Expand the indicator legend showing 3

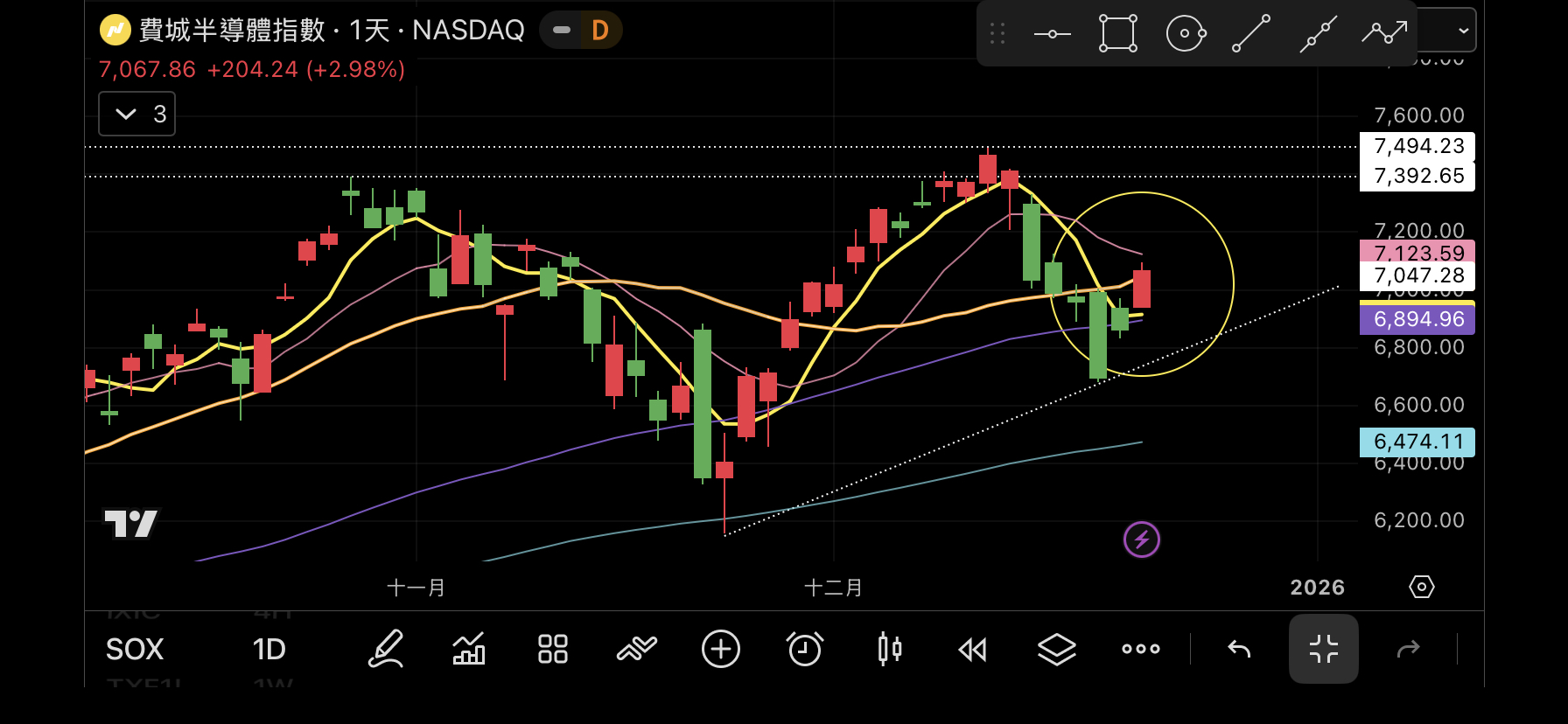coord(136,114)
